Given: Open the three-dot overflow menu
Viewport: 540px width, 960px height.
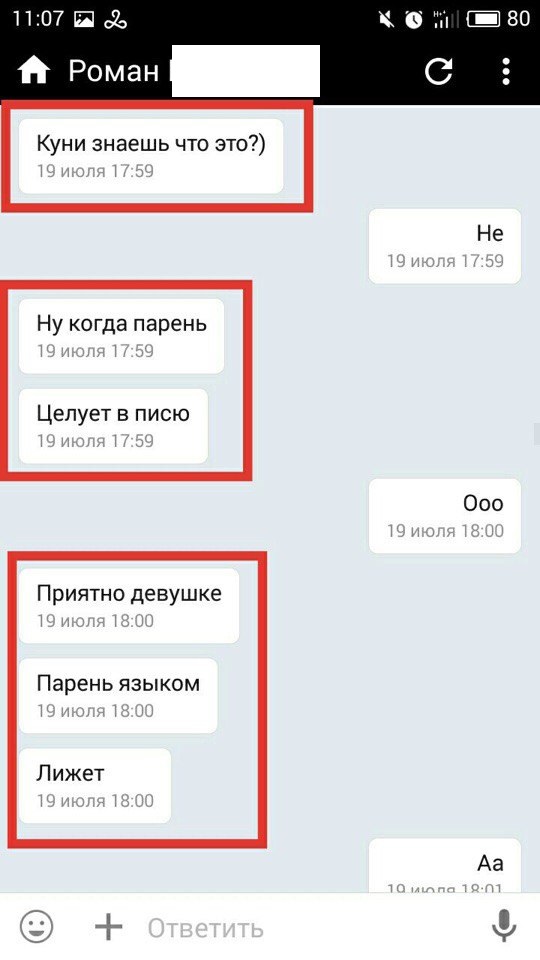Looking at the screenshot, I should pos(506,72).
